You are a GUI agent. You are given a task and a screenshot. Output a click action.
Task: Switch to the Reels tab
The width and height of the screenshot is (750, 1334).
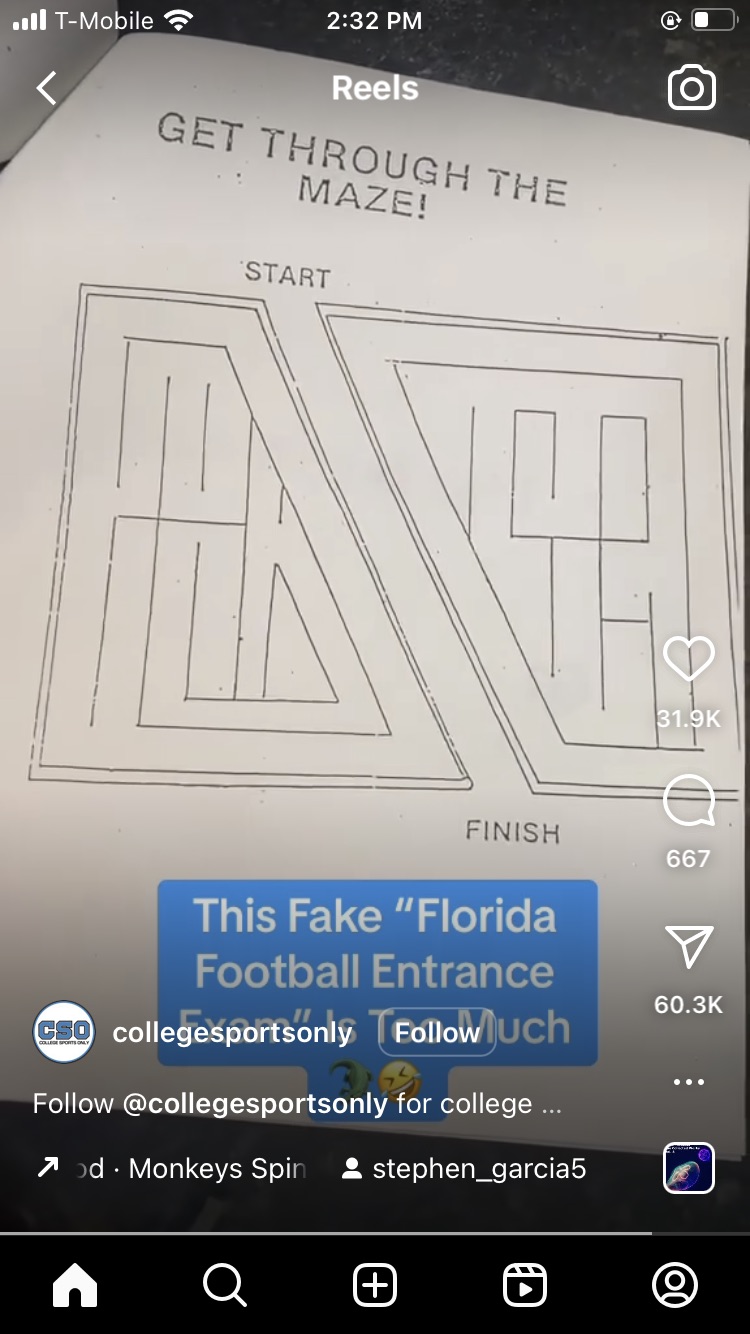(x=525, y=1285)
